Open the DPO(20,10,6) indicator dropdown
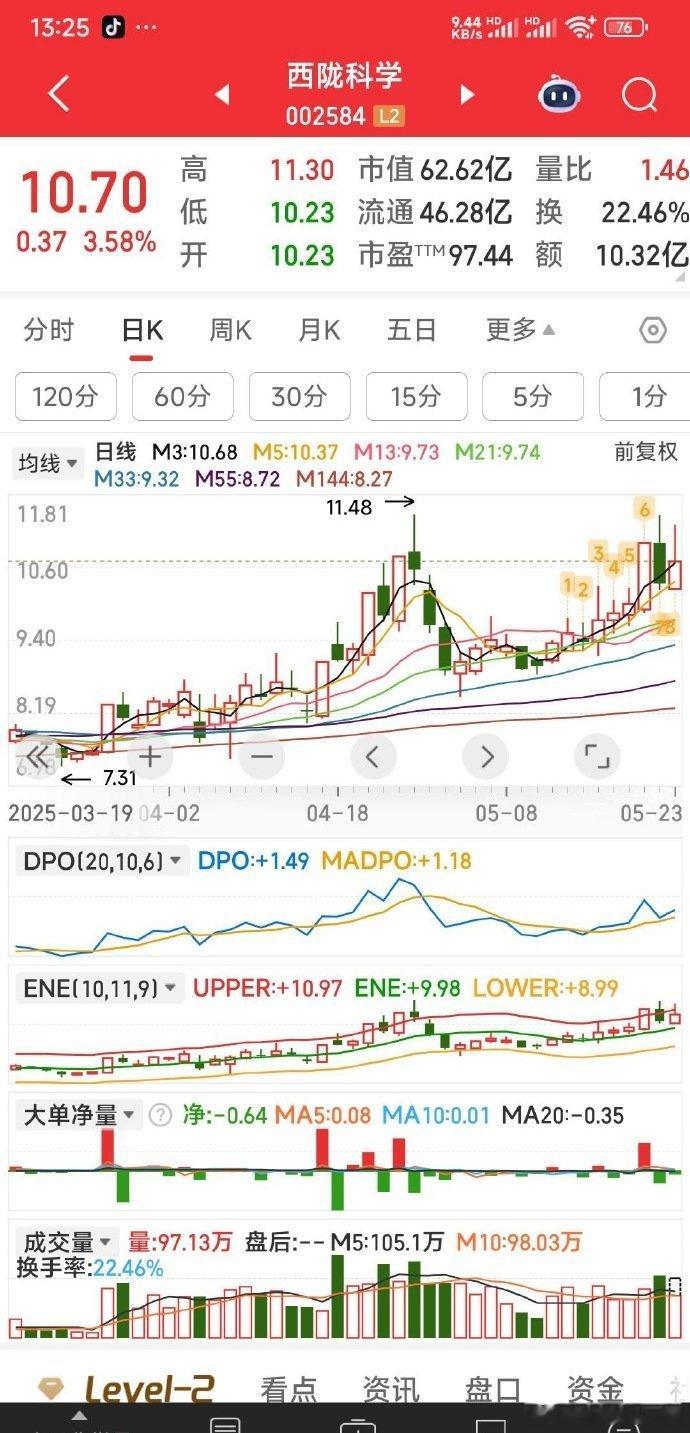 [100, 861]
